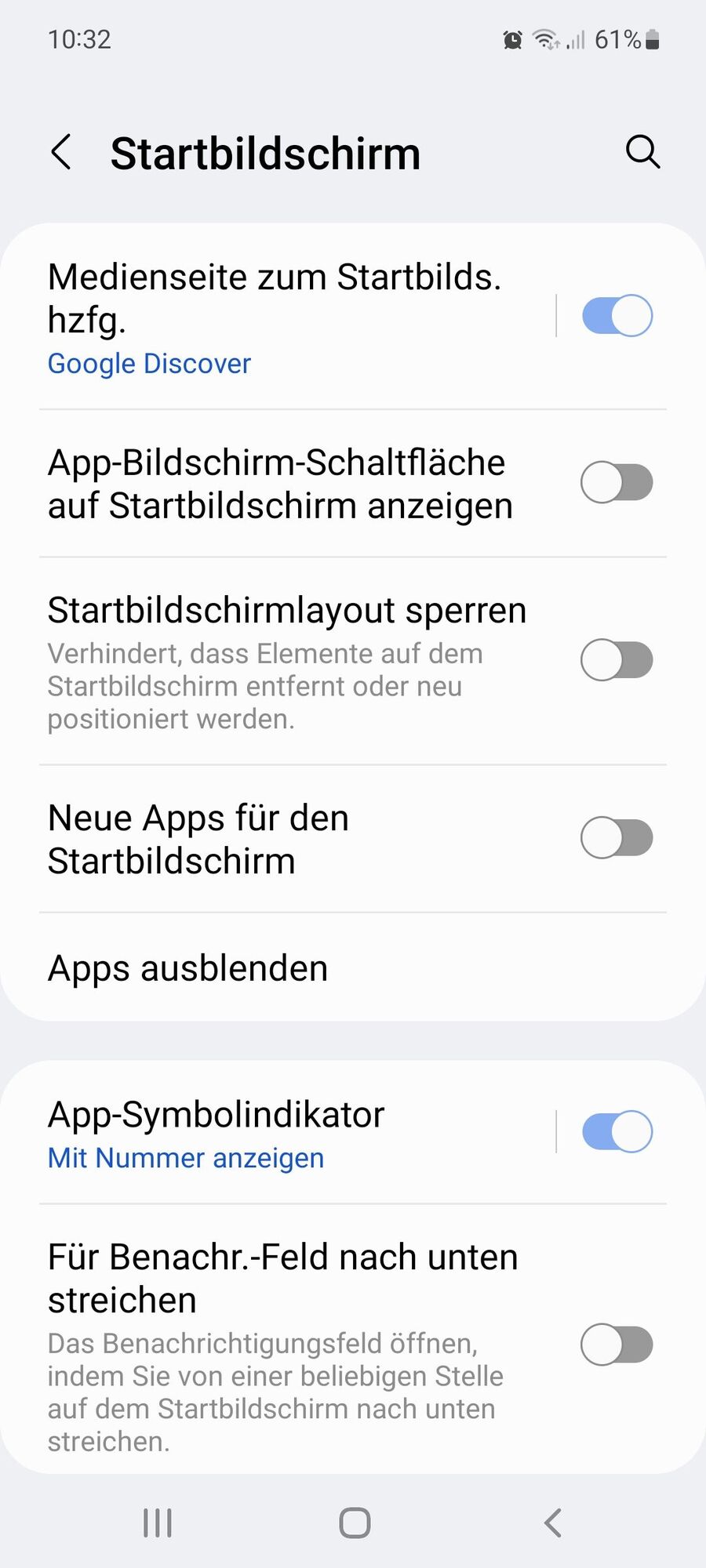Open the search icon in the header

tap(642, 152)
